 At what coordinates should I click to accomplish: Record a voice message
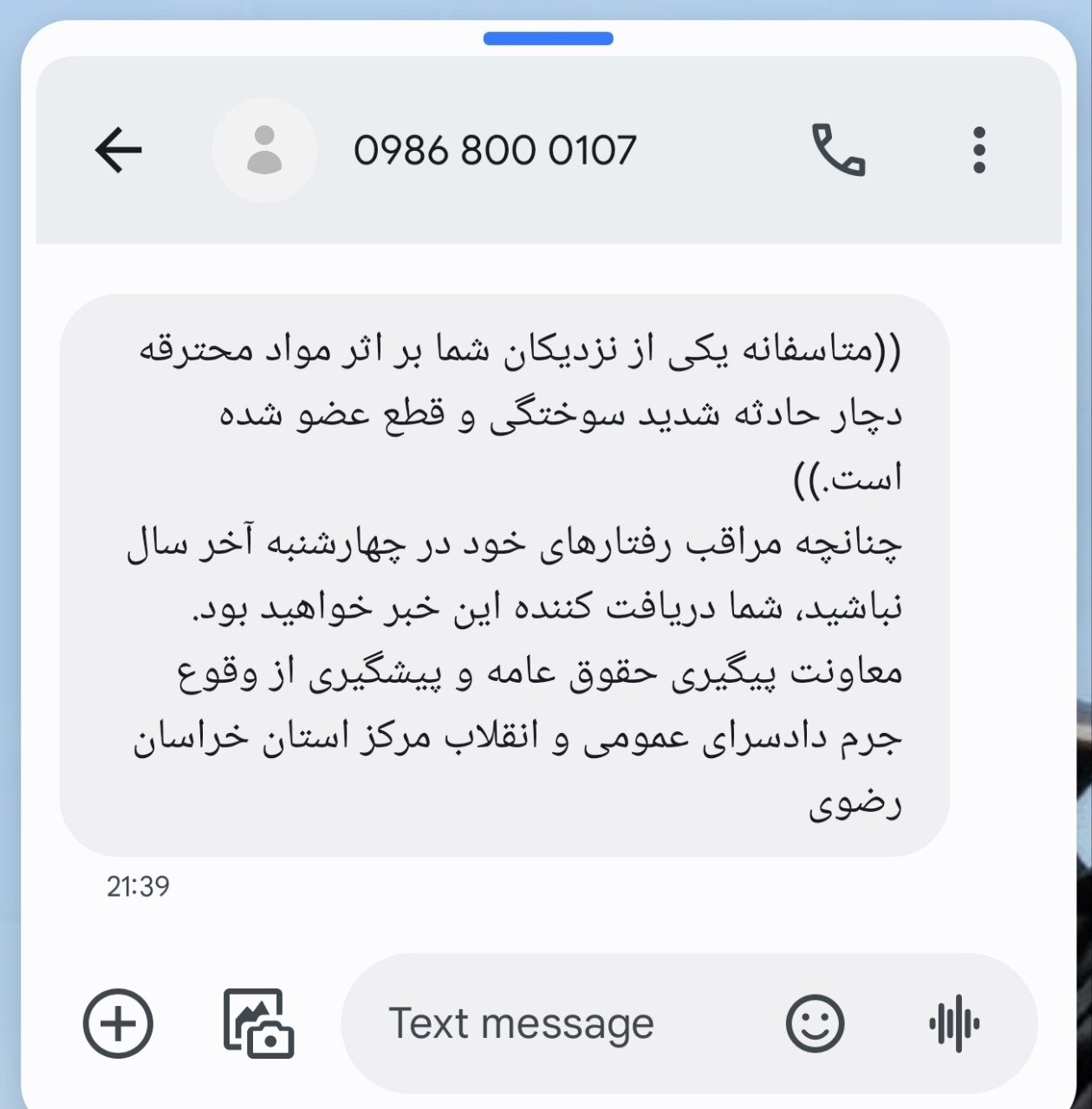coord(954,1023)
